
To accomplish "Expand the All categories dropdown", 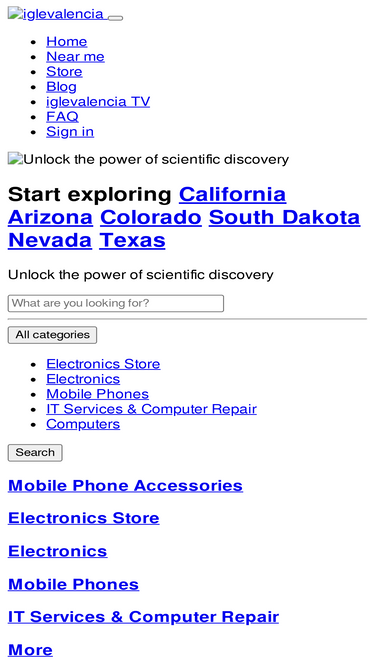I will (x=52, y=335).
